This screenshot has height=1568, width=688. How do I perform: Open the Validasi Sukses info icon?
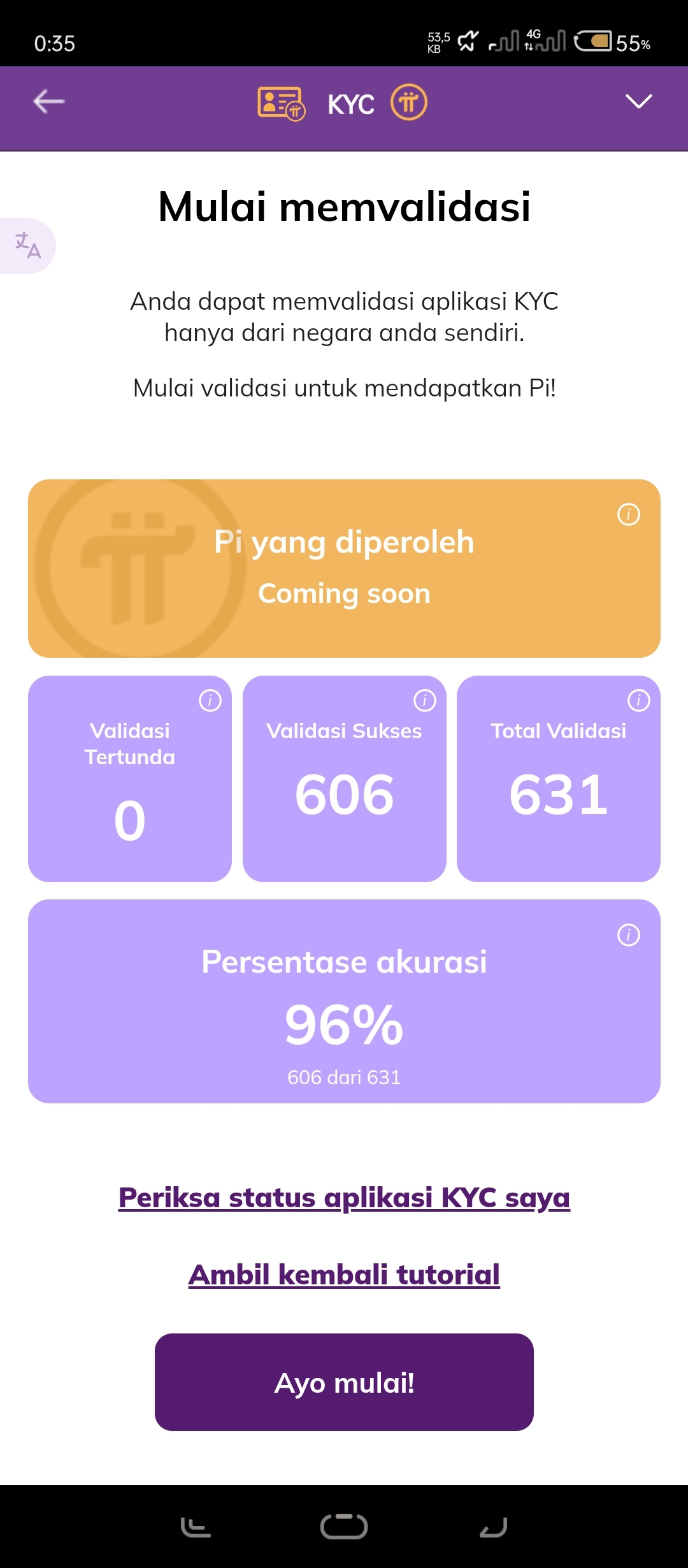point(425,701)
